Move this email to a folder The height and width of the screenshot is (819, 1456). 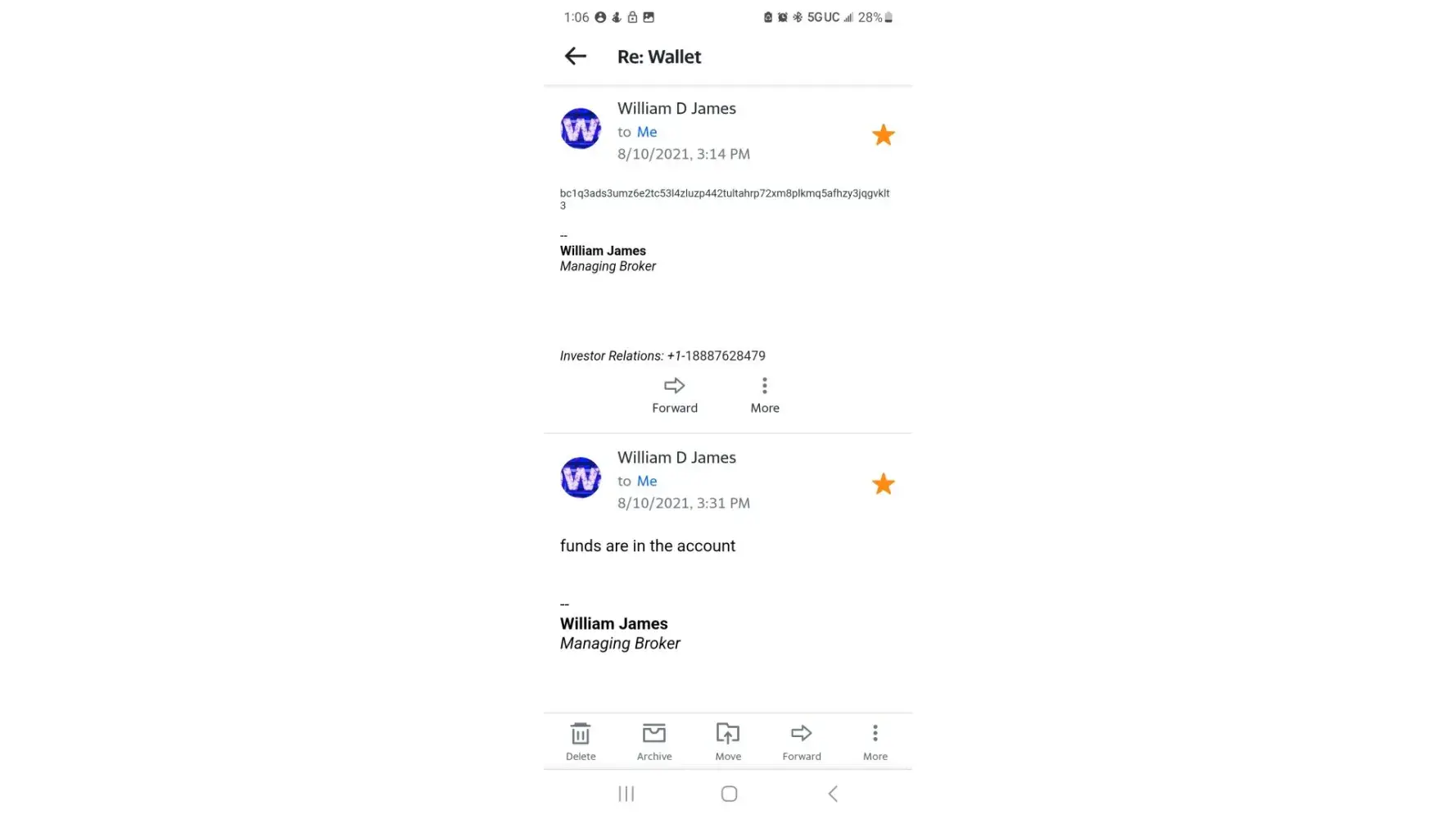coord(727,740)
